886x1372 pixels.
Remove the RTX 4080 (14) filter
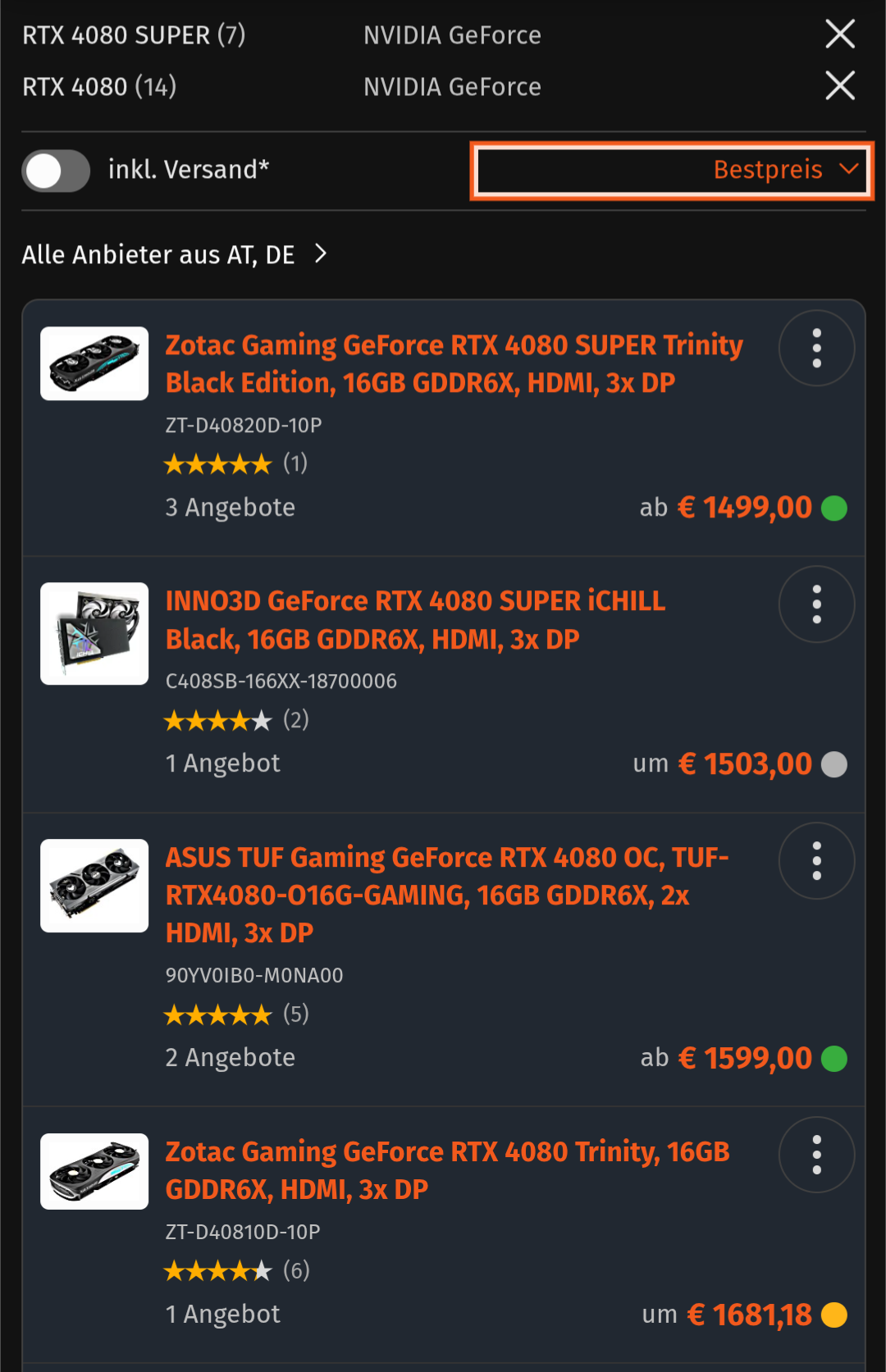[839, 85]
